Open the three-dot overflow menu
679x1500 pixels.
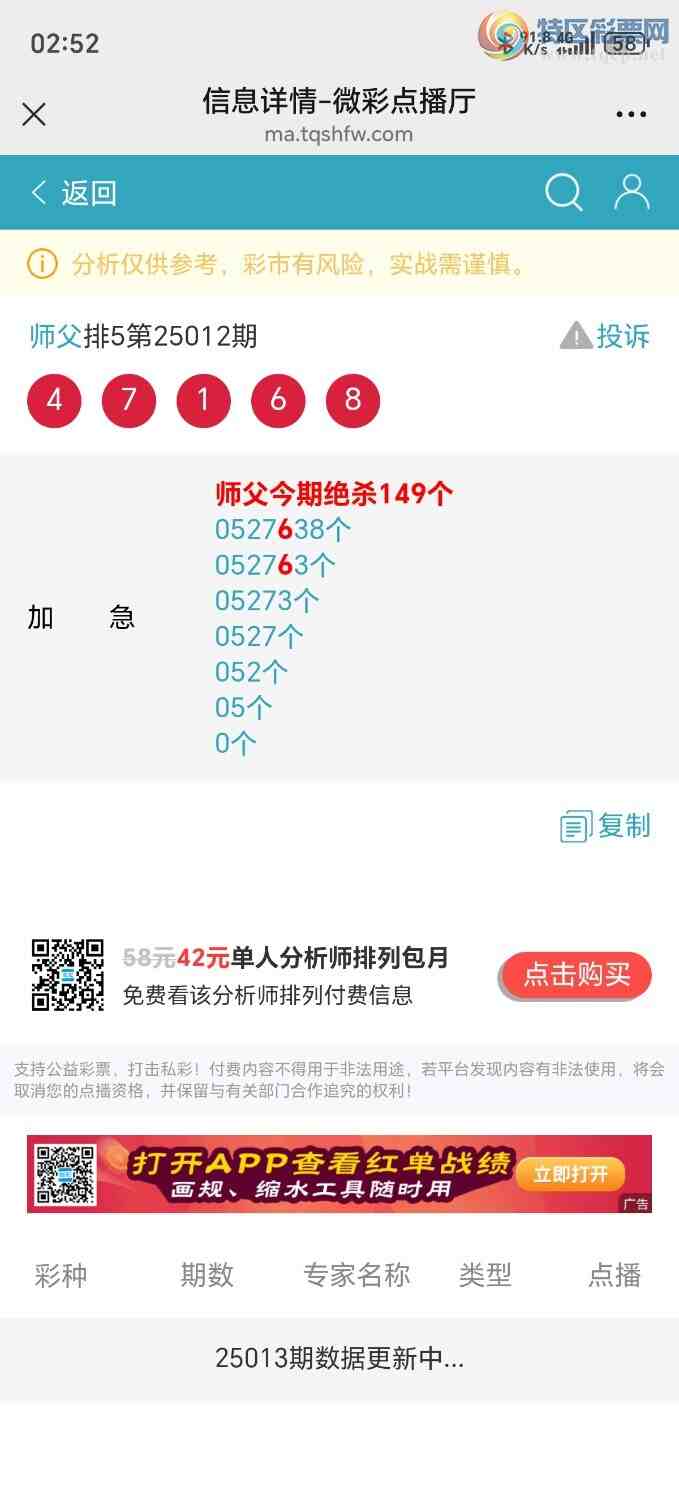(631, 115)
